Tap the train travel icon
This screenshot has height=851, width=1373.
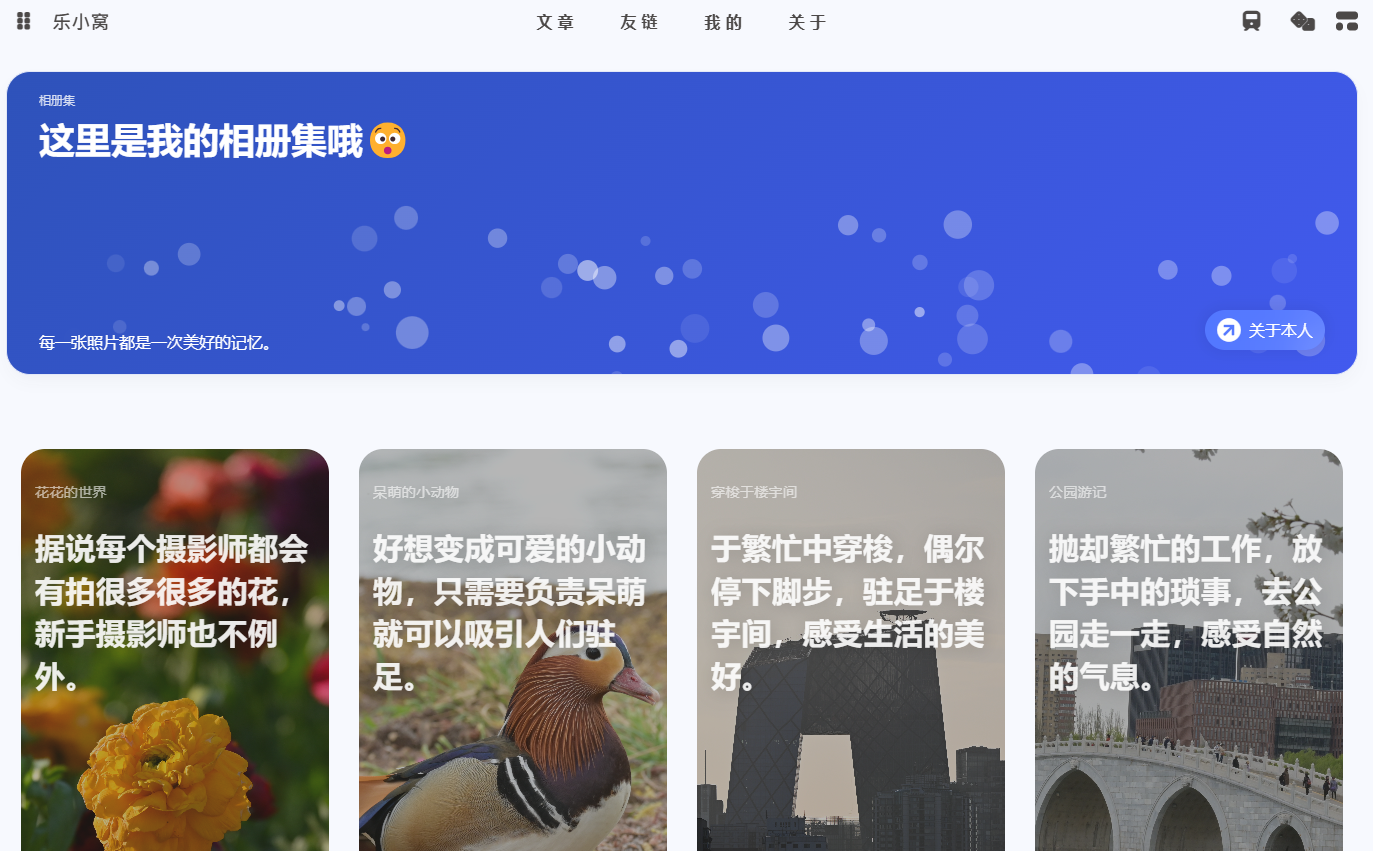pyautogui.click(x=1251, y=21)
